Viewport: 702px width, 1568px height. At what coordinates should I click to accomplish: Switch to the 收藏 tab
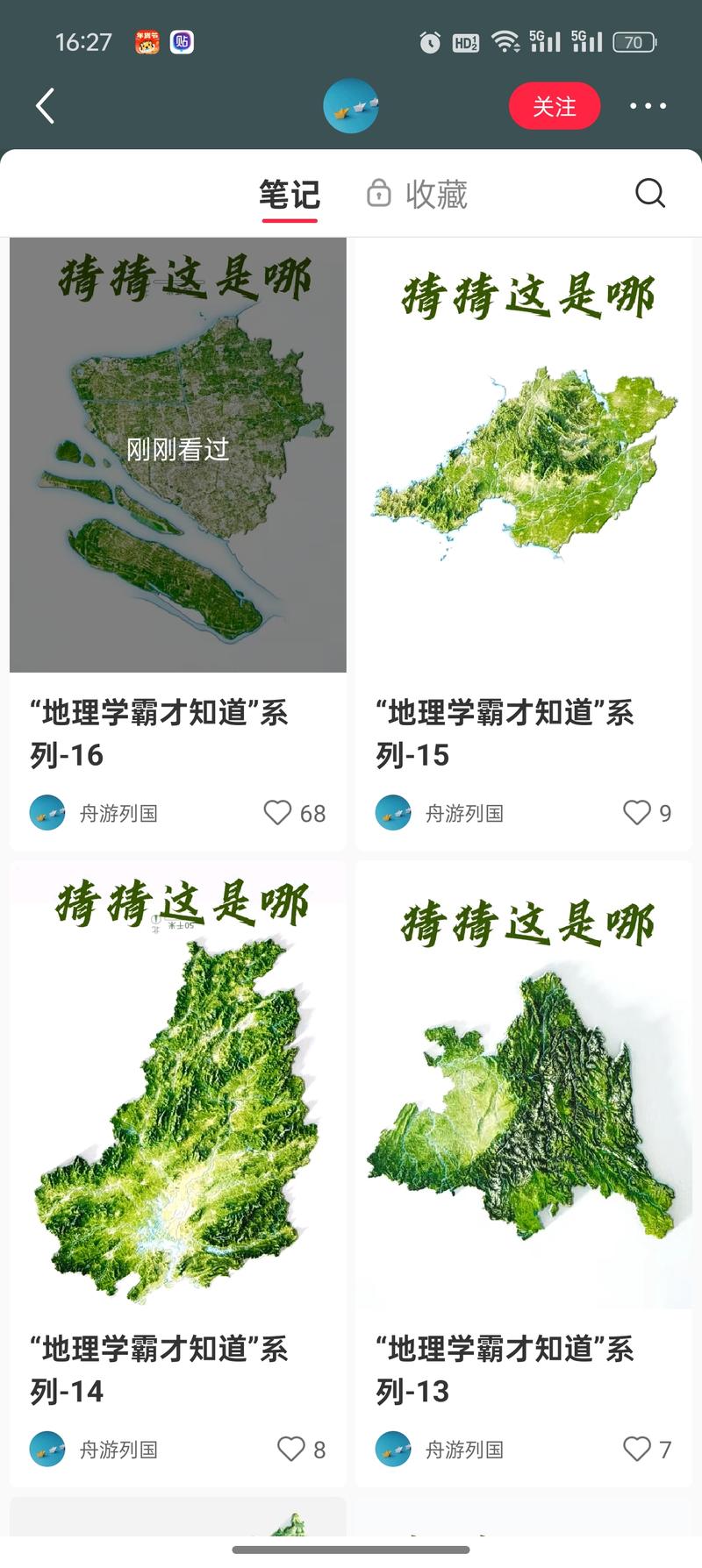(418, 195)
